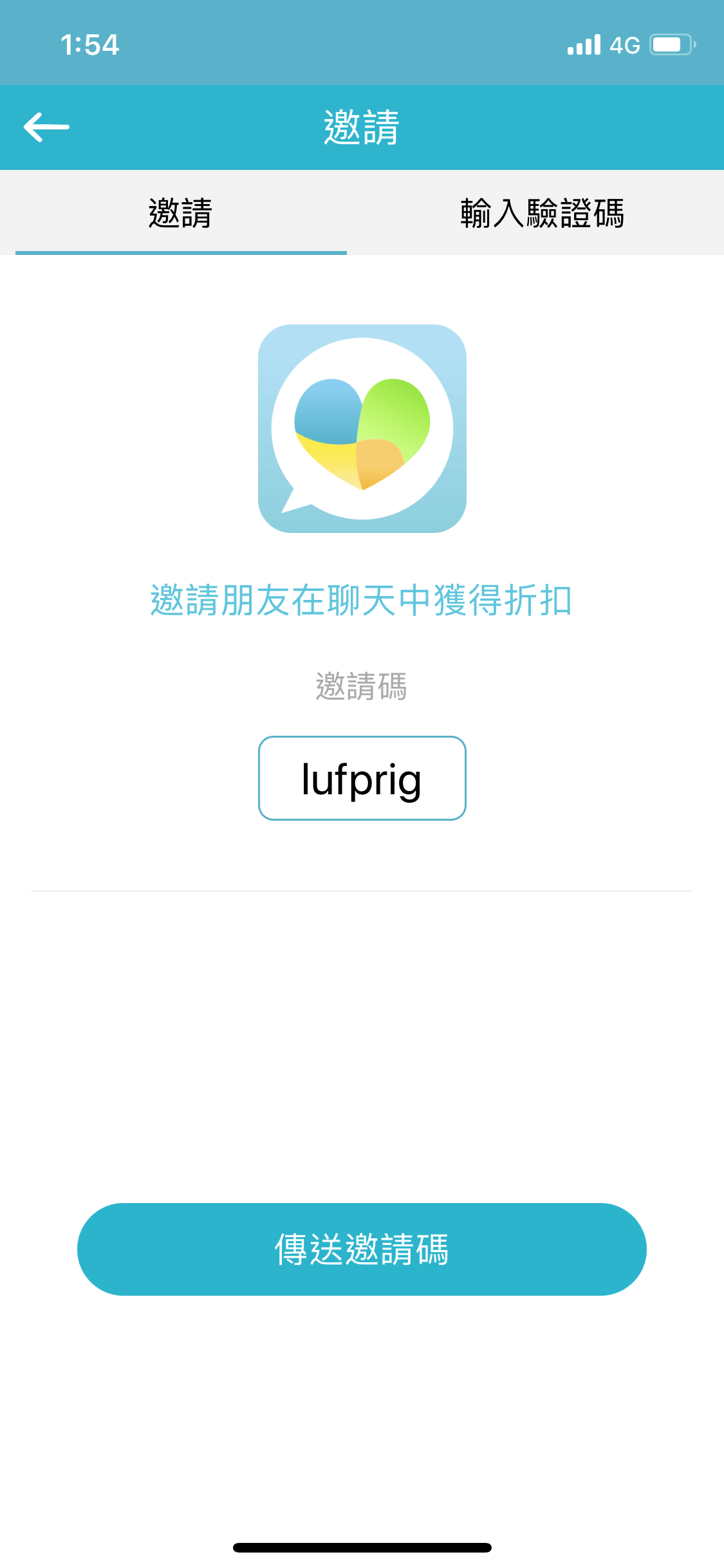The image size is (724, 1568).
Task: Select the 邀請 tab
Action: 181,213
